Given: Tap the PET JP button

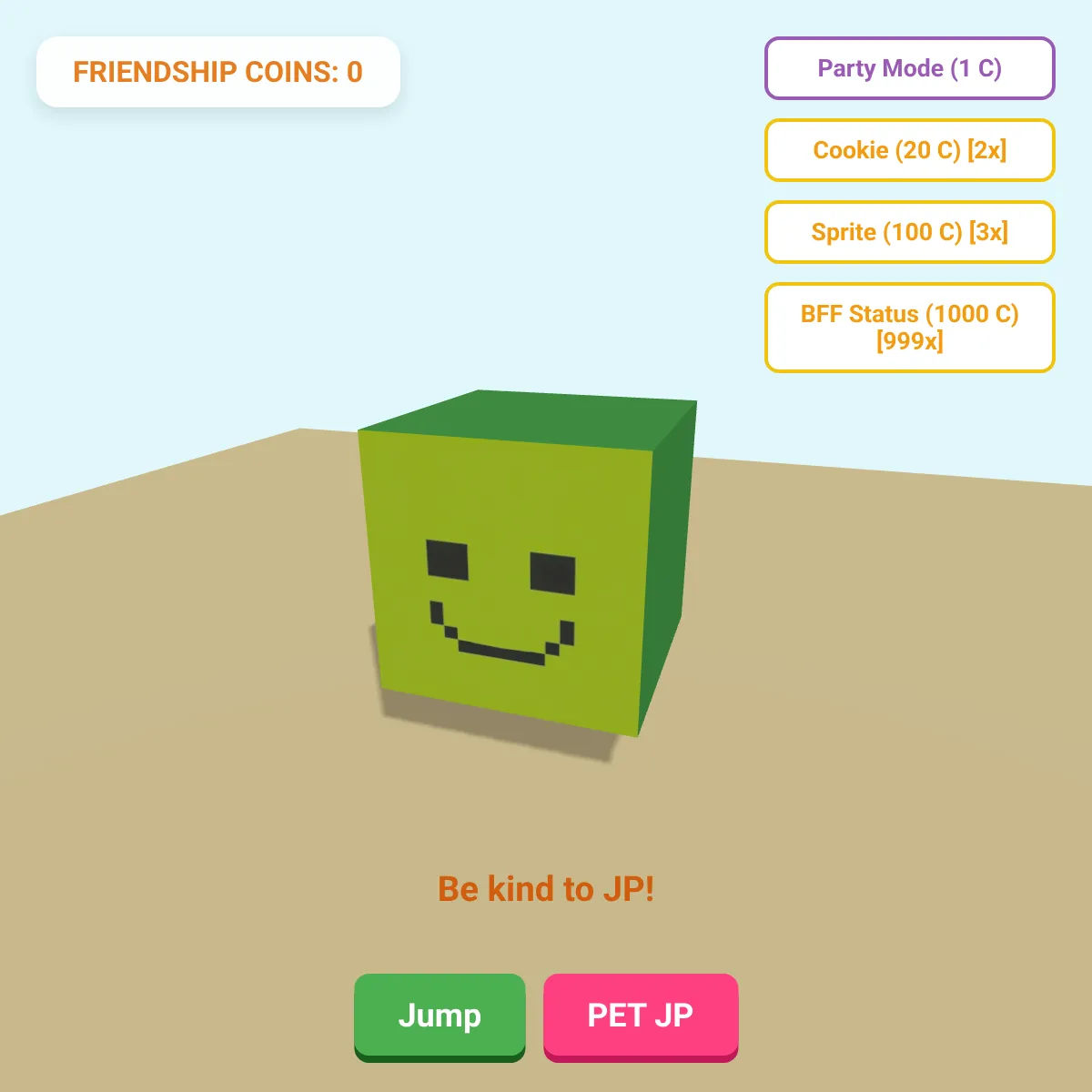Looking at the screenshot, I should (641, 1015).
